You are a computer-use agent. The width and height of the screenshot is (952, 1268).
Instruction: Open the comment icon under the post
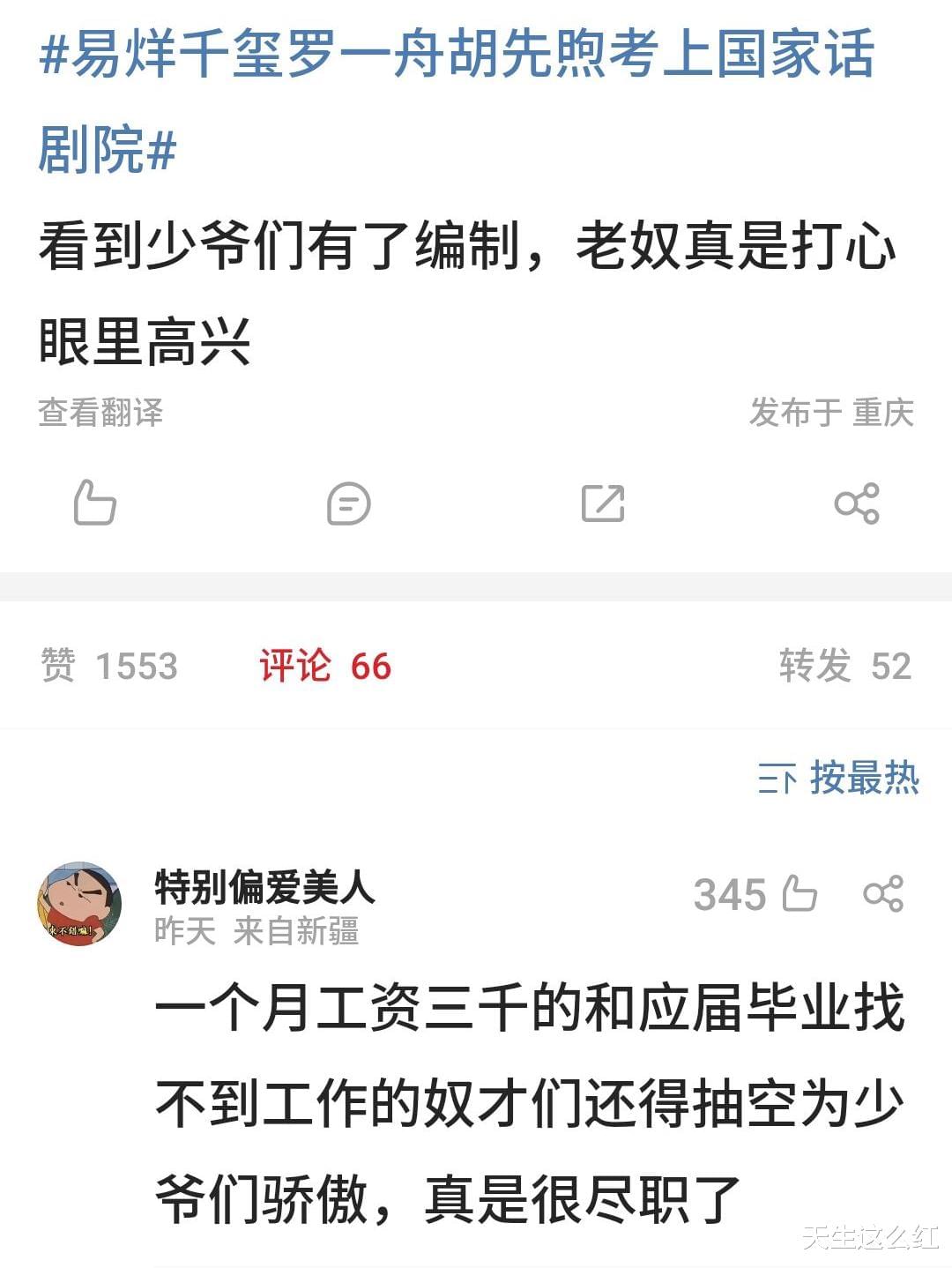(349, 503)
